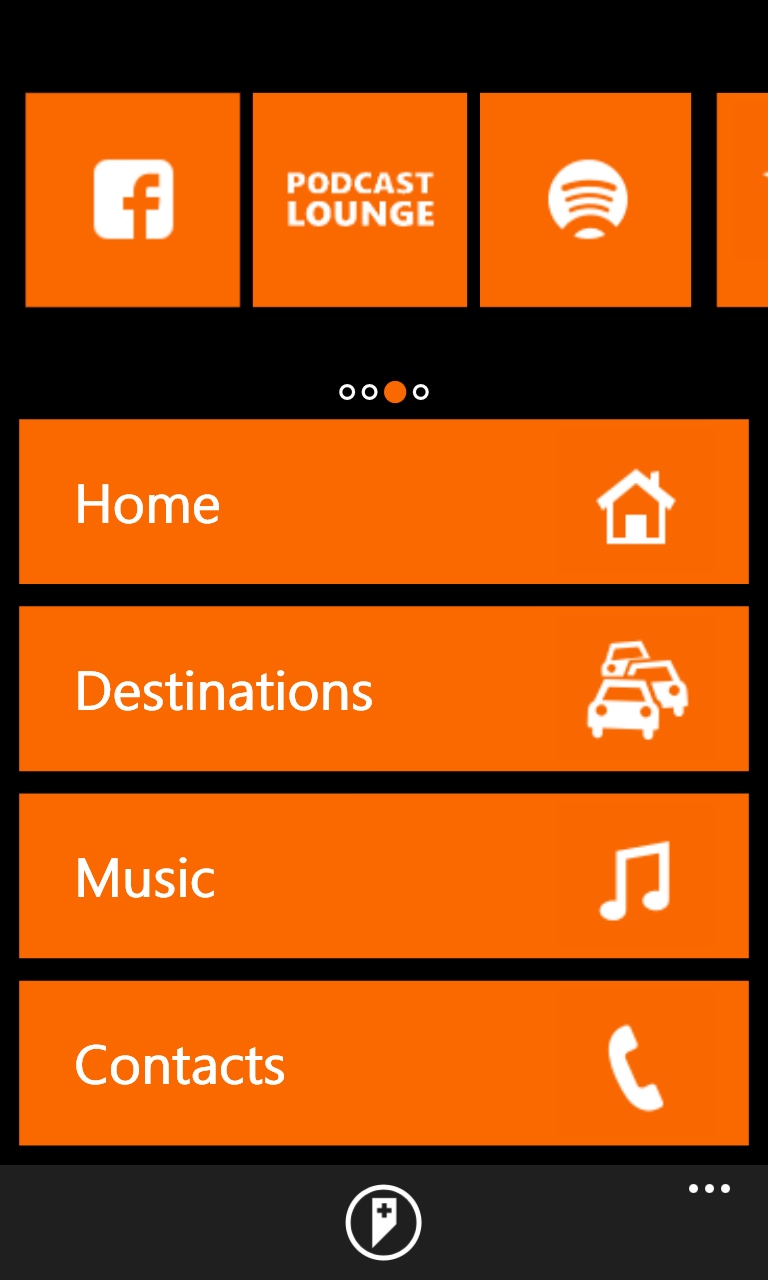Image resolution: width=768 pixels, height=1280 pixels.
Task: Open the Facebook tile
Action: tap(132, 200)
